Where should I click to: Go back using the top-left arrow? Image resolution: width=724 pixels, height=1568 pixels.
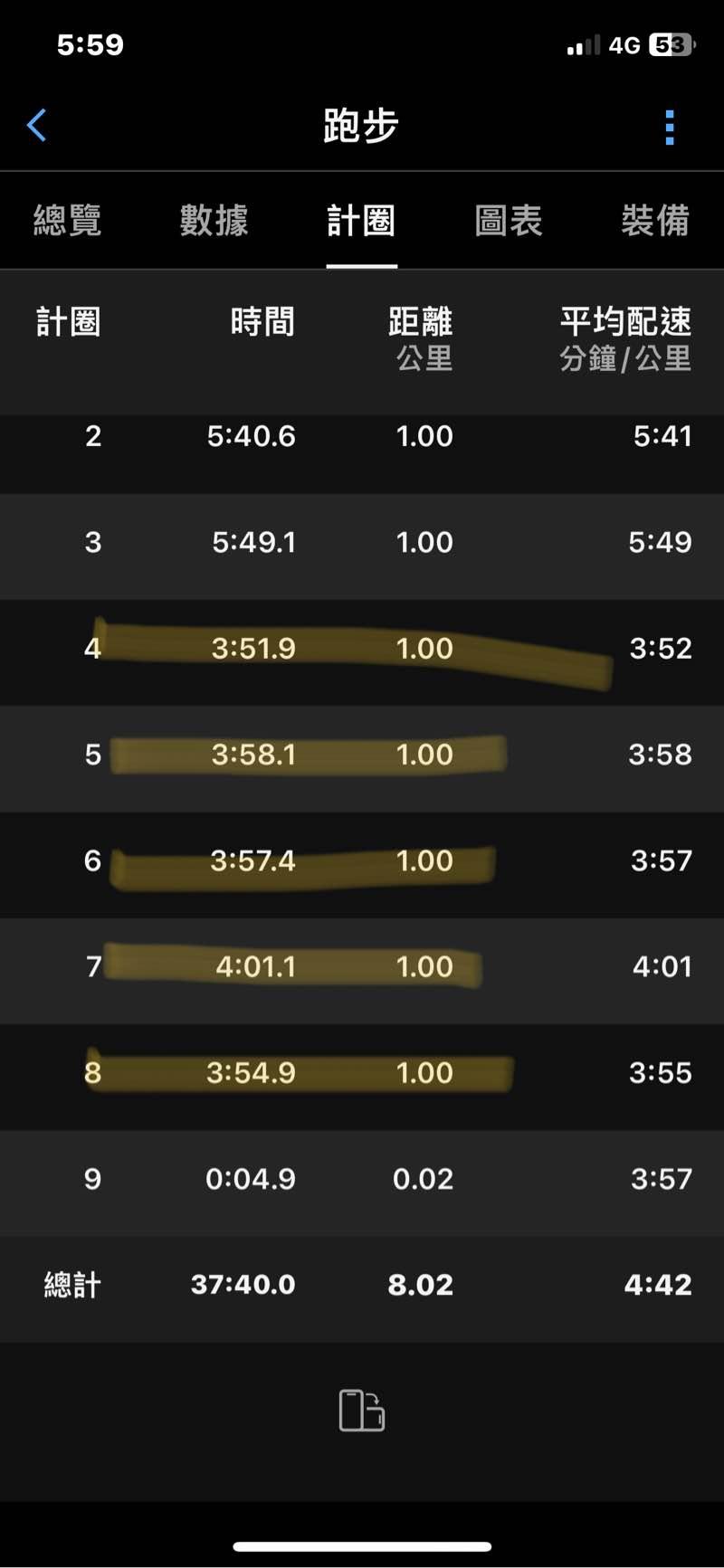[37, 126]
